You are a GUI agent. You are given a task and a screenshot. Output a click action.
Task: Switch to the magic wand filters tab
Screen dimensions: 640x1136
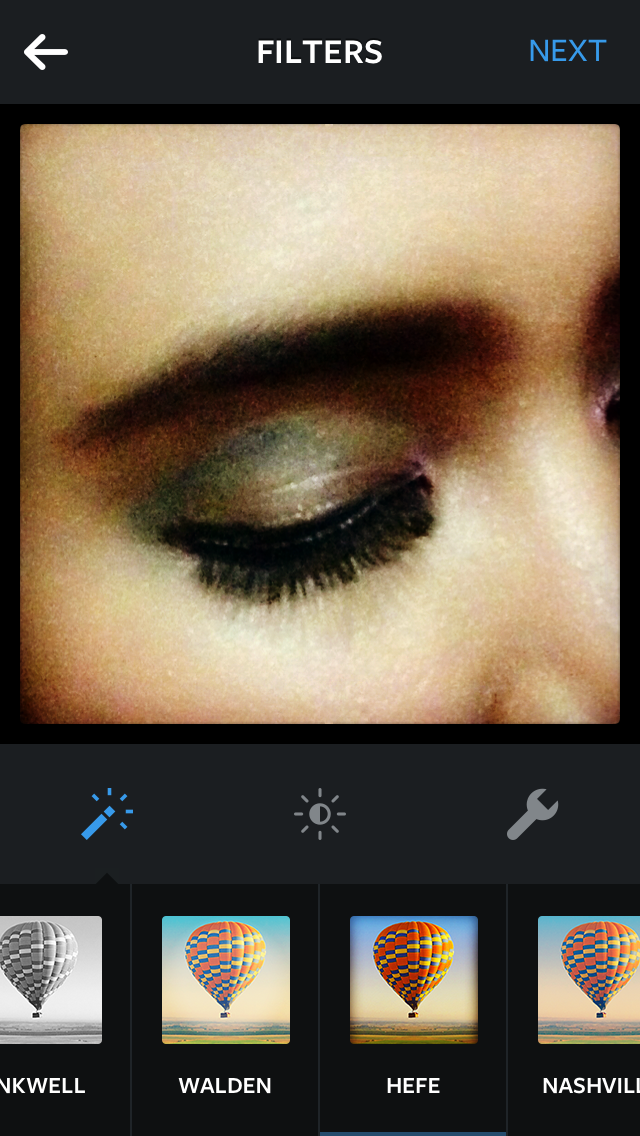(x=107, y=814)
